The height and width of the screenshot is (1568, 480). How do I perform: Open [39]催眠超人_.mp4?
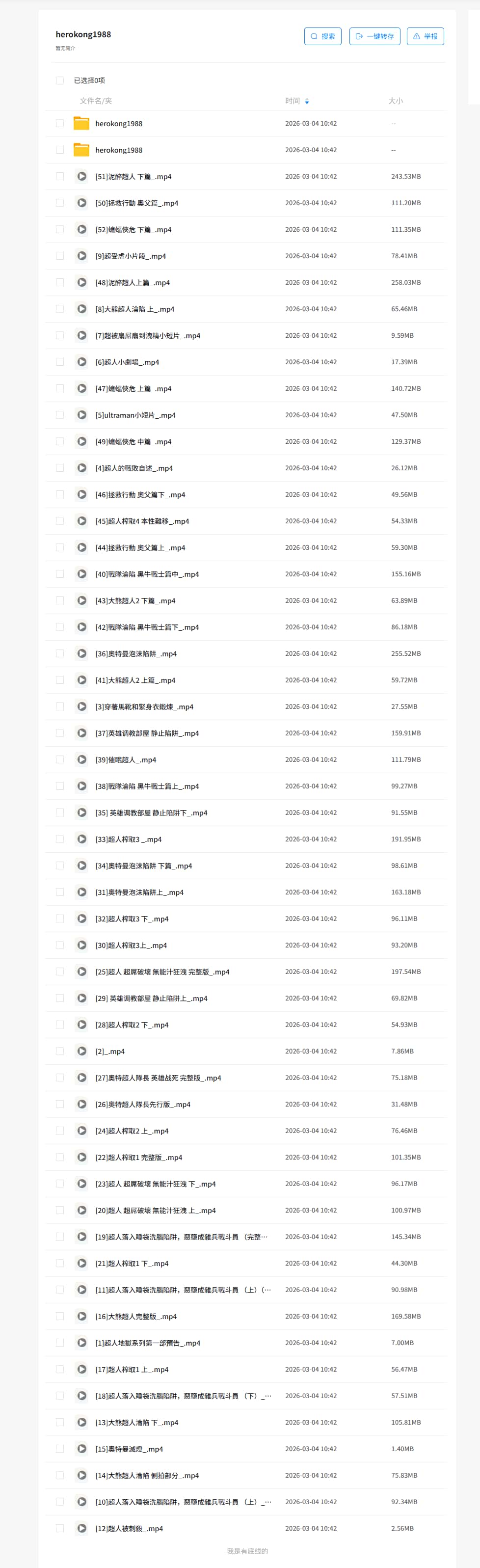pyautogui.click(x=125, y=759)
